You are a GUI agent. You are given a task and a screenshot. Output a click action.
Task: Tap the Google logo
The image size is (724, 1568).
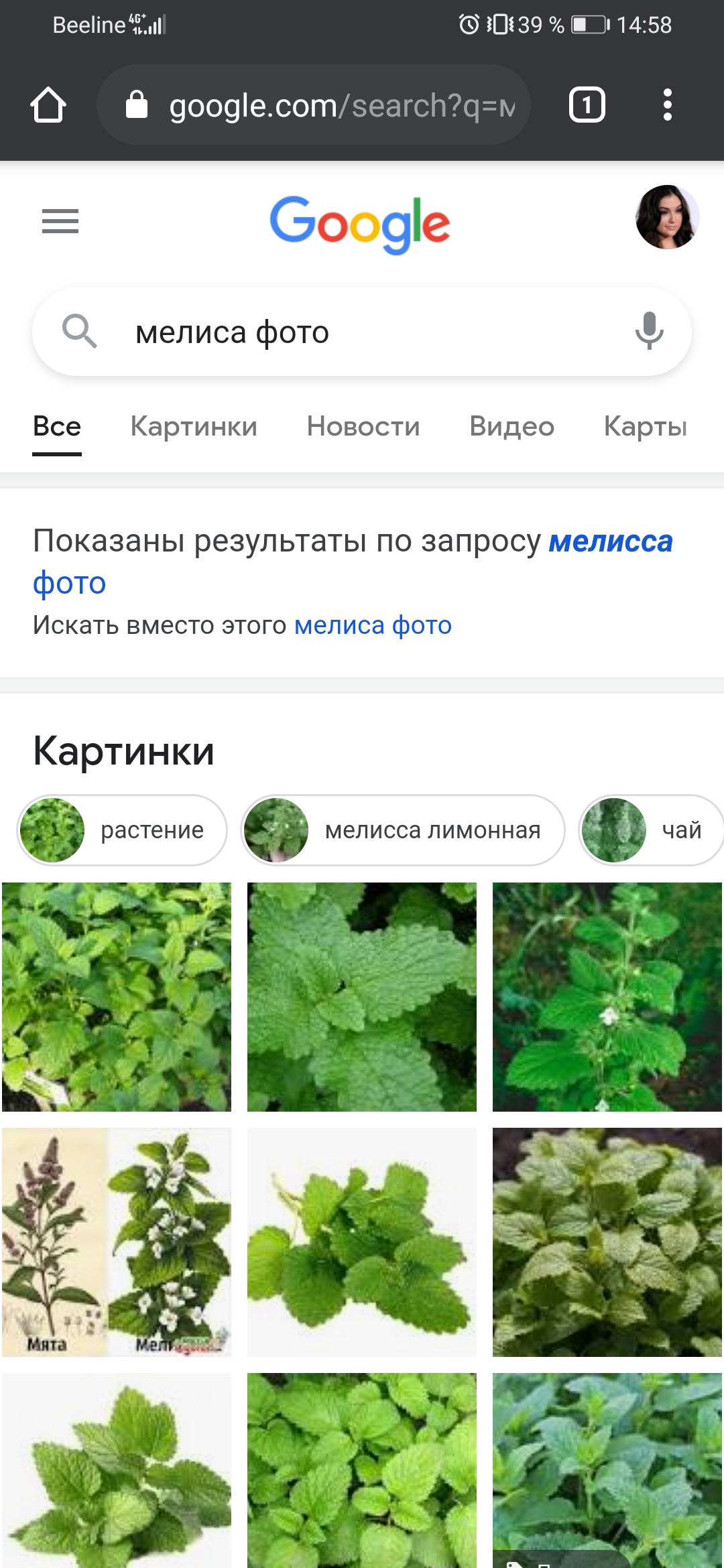pyautogui.click(x=360, y=224)
